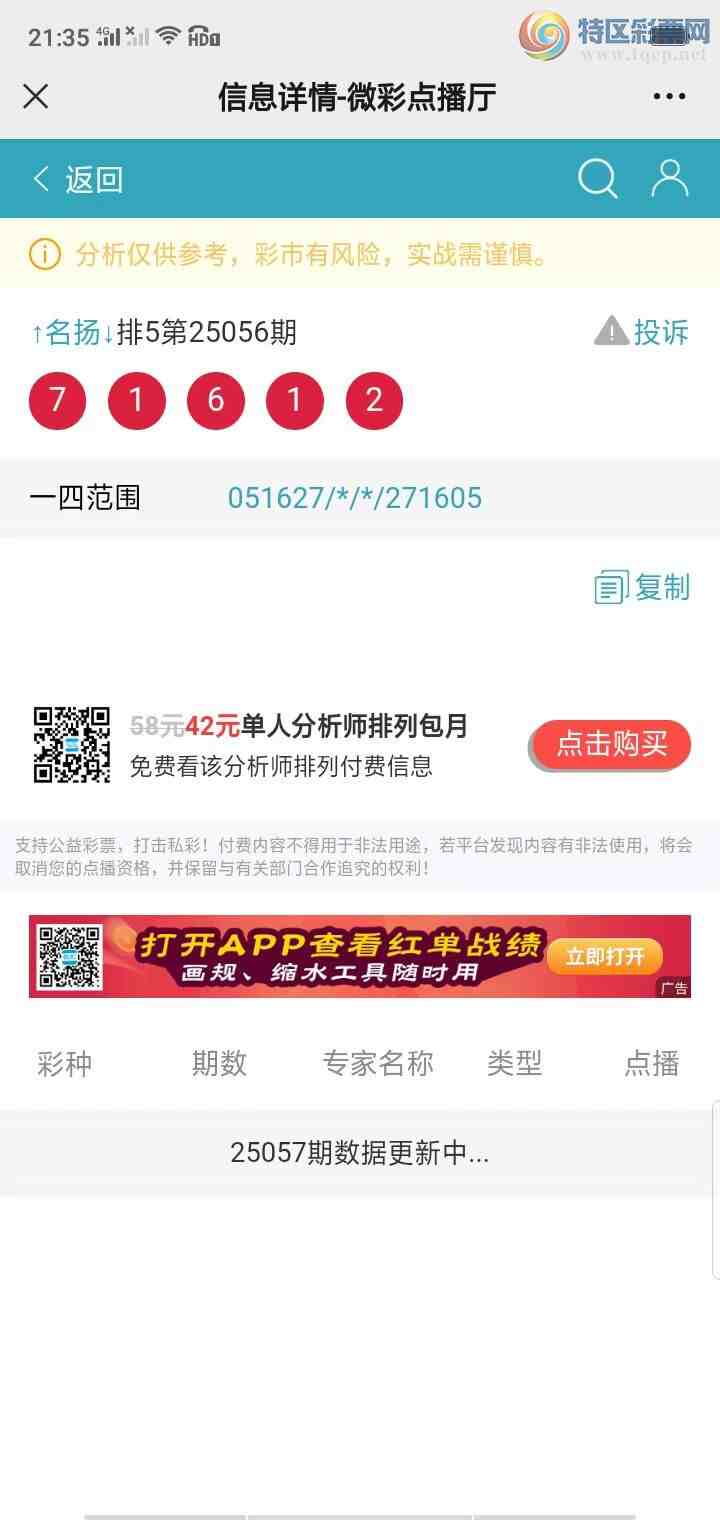
Task: Tap 立即打开 in the advertisement banner
Action: point(604,956)
